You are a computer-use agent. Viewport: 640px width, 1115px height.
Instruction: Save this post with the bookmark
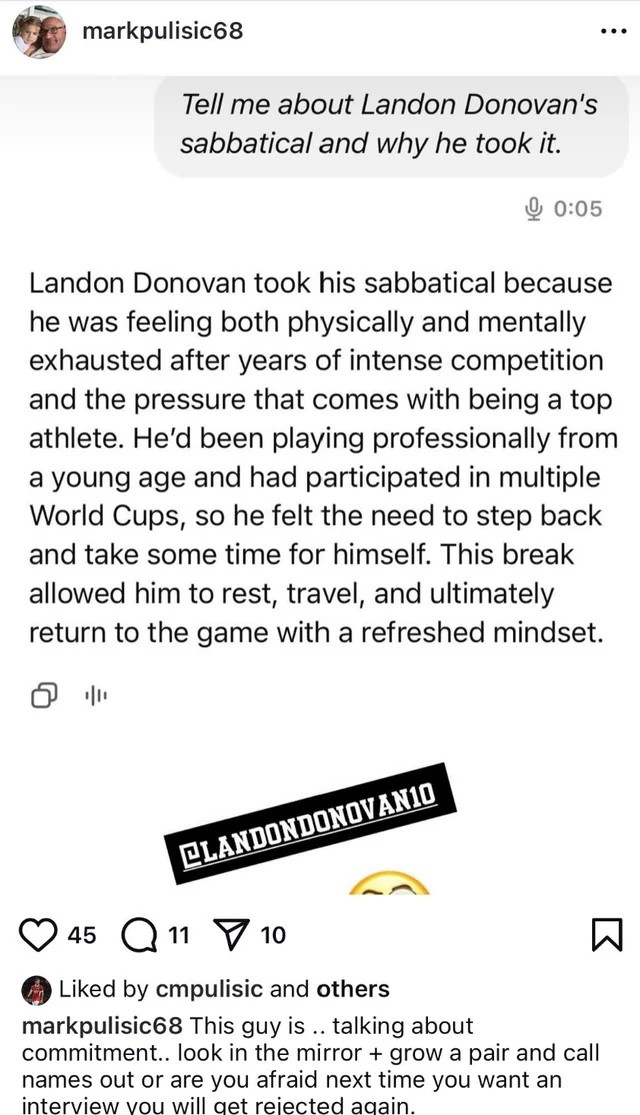607,935
